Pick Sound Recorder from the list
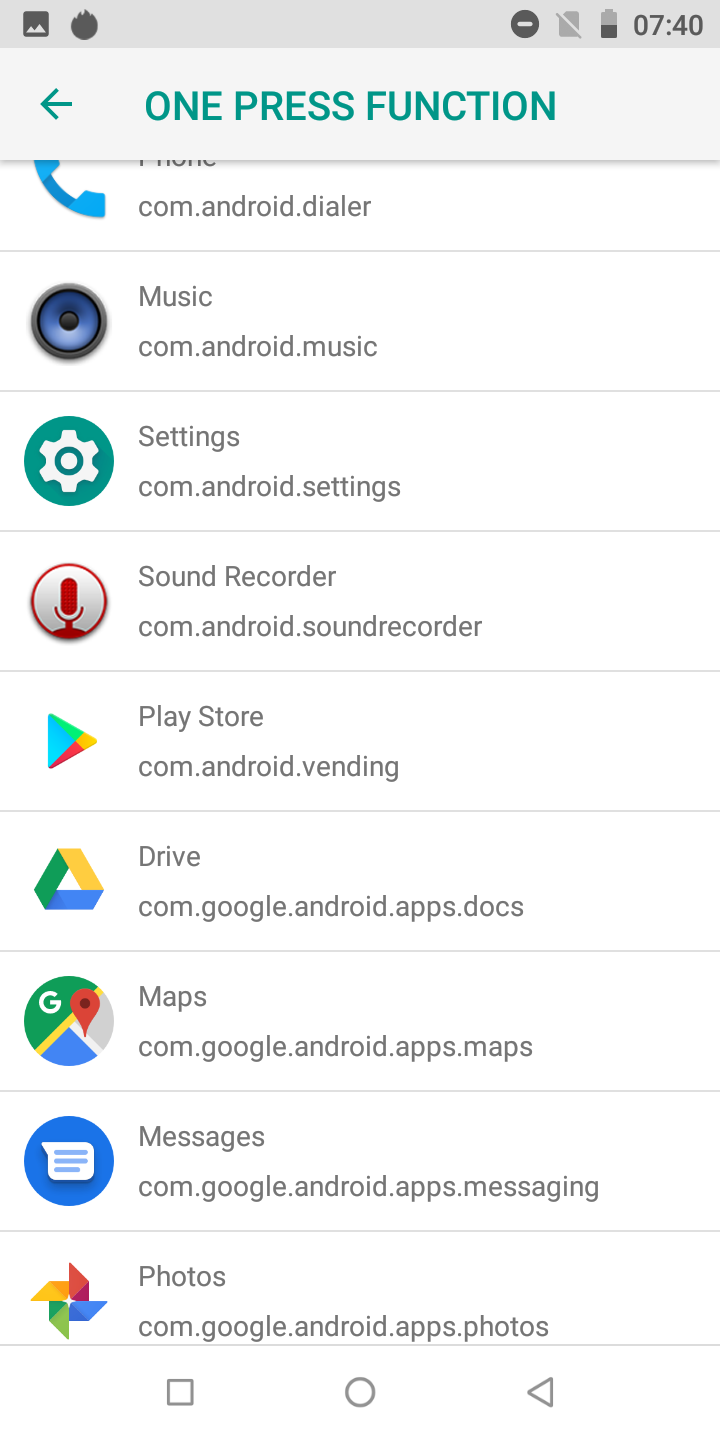This screenshot has width=720, height=1440. tap(360, 601)
